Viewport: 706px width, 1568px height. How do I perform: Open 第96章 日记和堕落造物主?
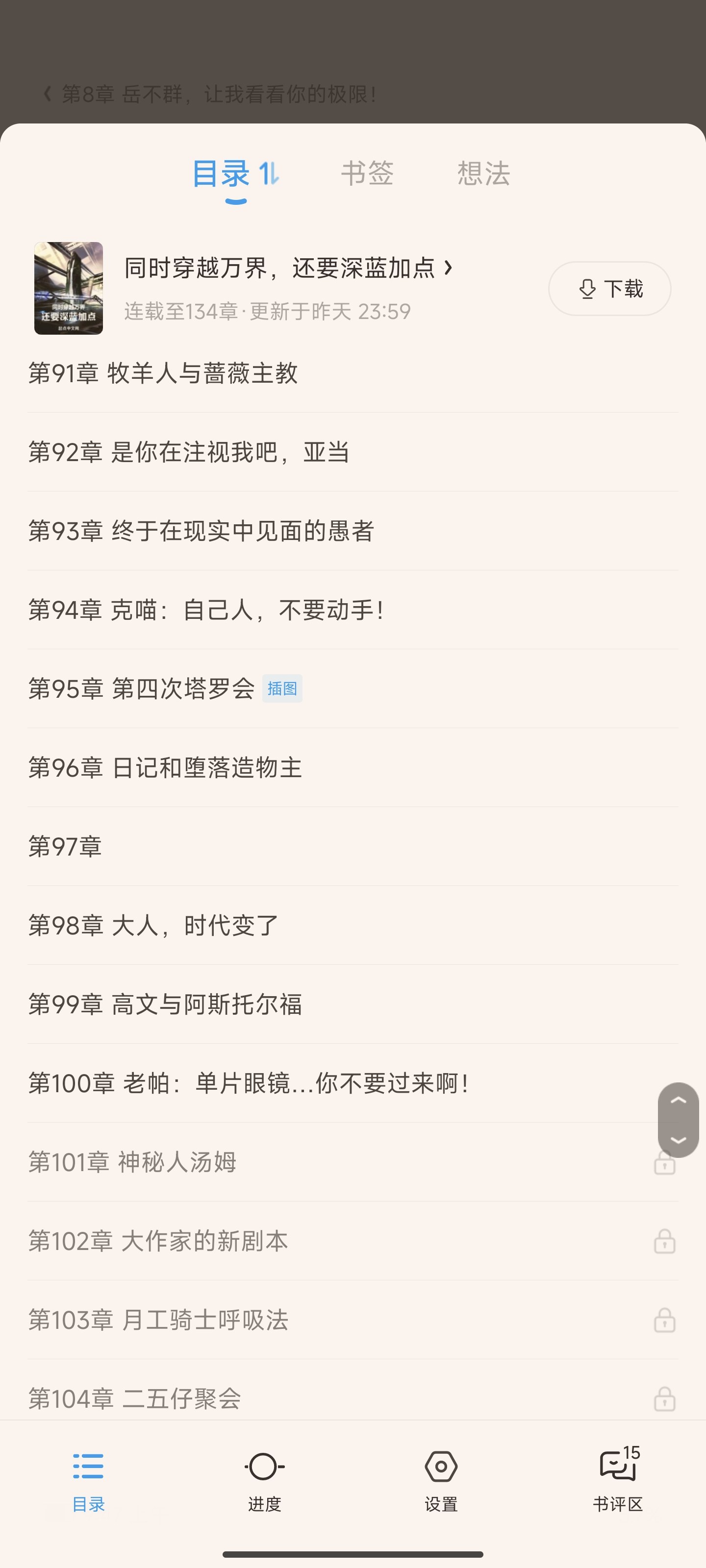[165, 767]
